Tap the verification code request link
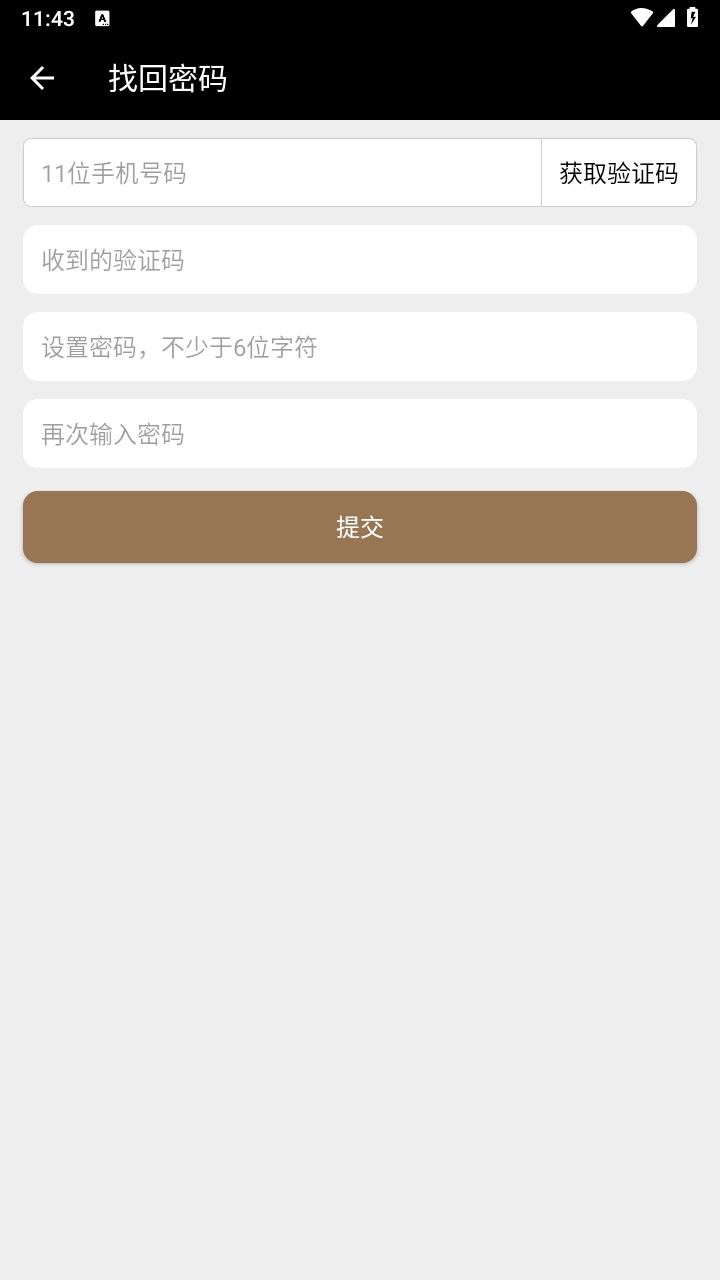 pyautogui.click(x=618, y=172)
